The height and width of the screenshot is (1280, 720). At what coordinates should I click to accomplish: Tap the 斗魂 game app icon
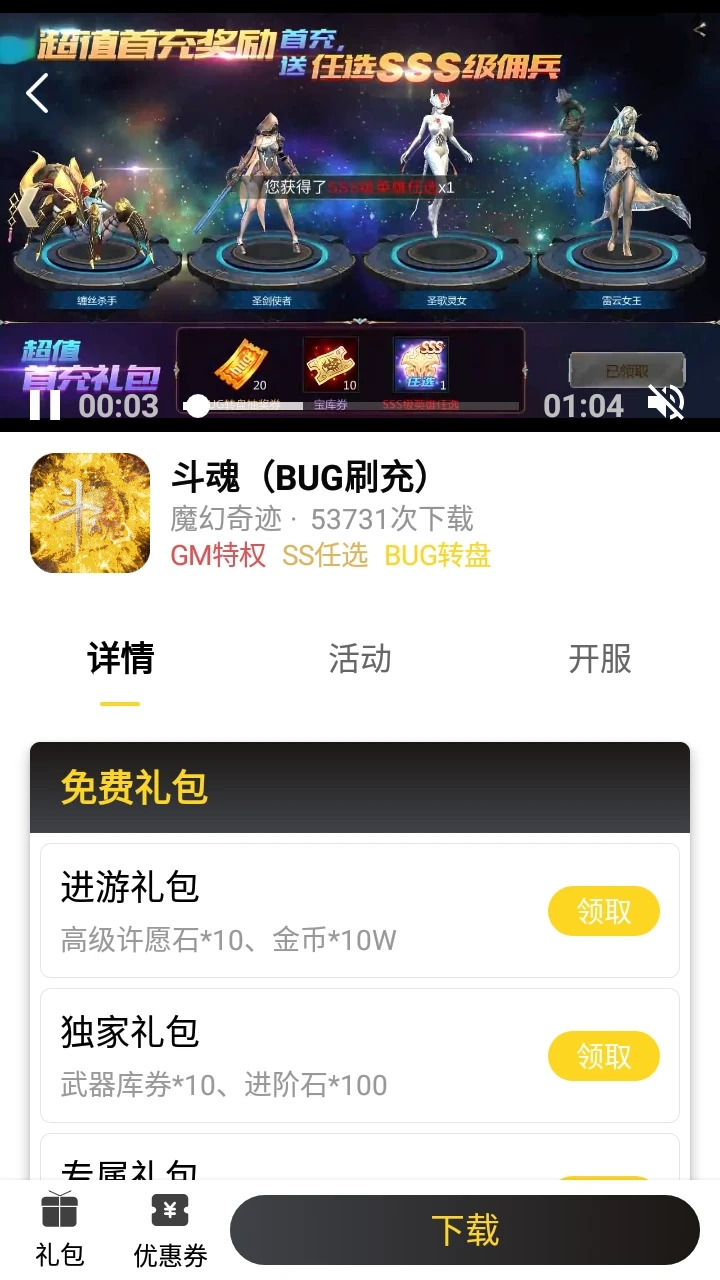tap(89, 513)
